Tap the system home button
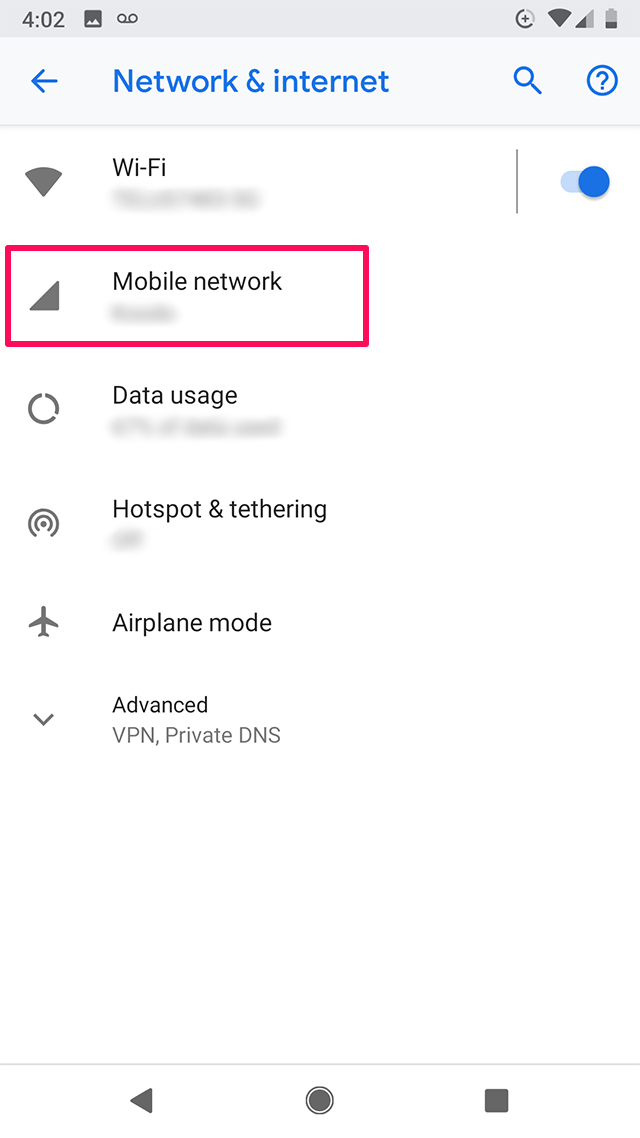 [319, 1100]
